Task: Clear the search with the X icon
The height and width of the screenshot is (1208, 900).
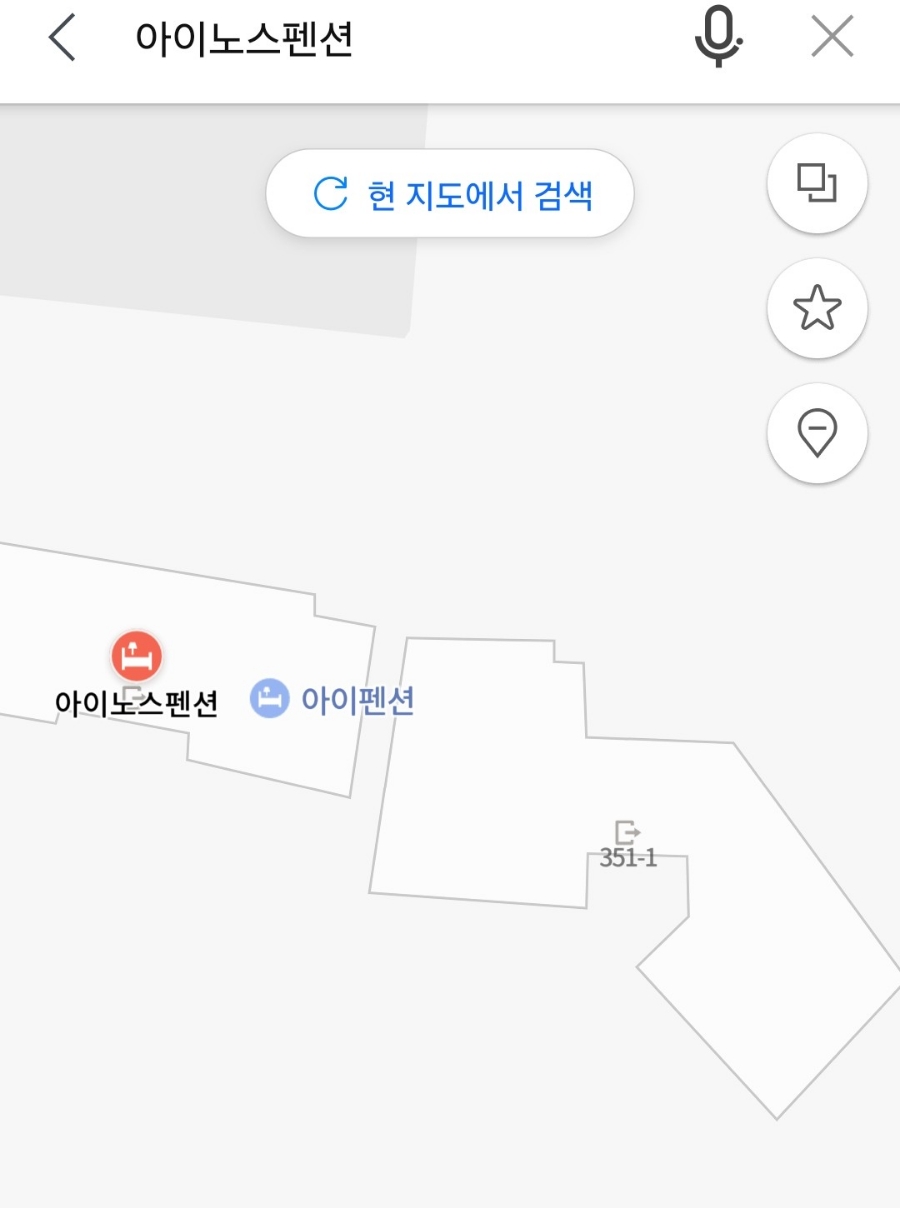Action: click(x=832, y=40)
